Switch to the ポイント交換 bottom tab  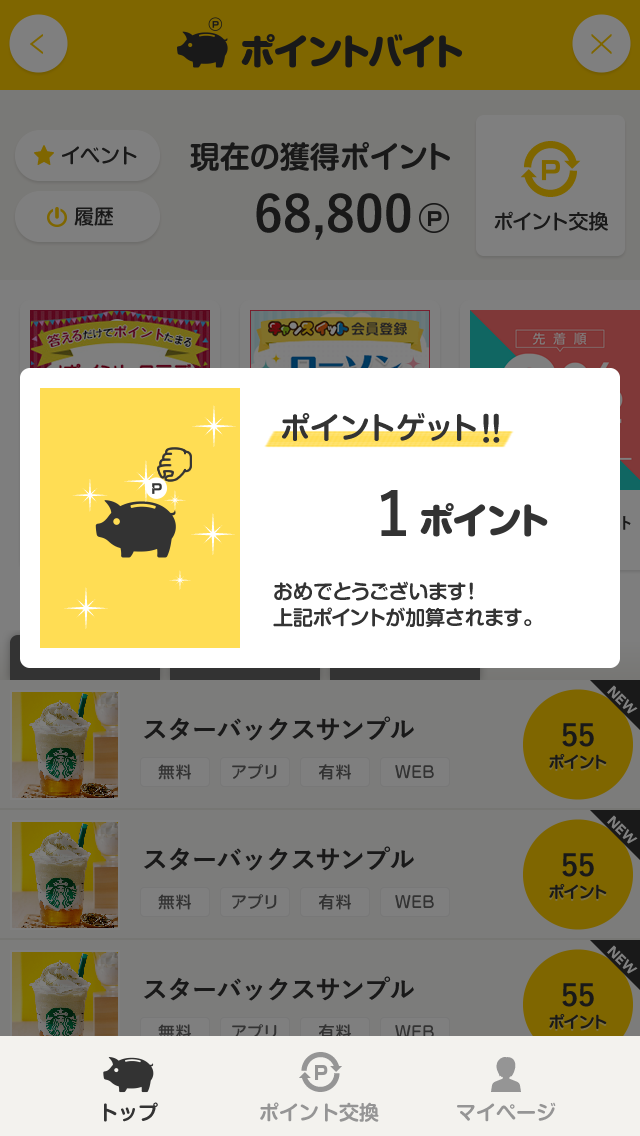tap(320, 1088)
